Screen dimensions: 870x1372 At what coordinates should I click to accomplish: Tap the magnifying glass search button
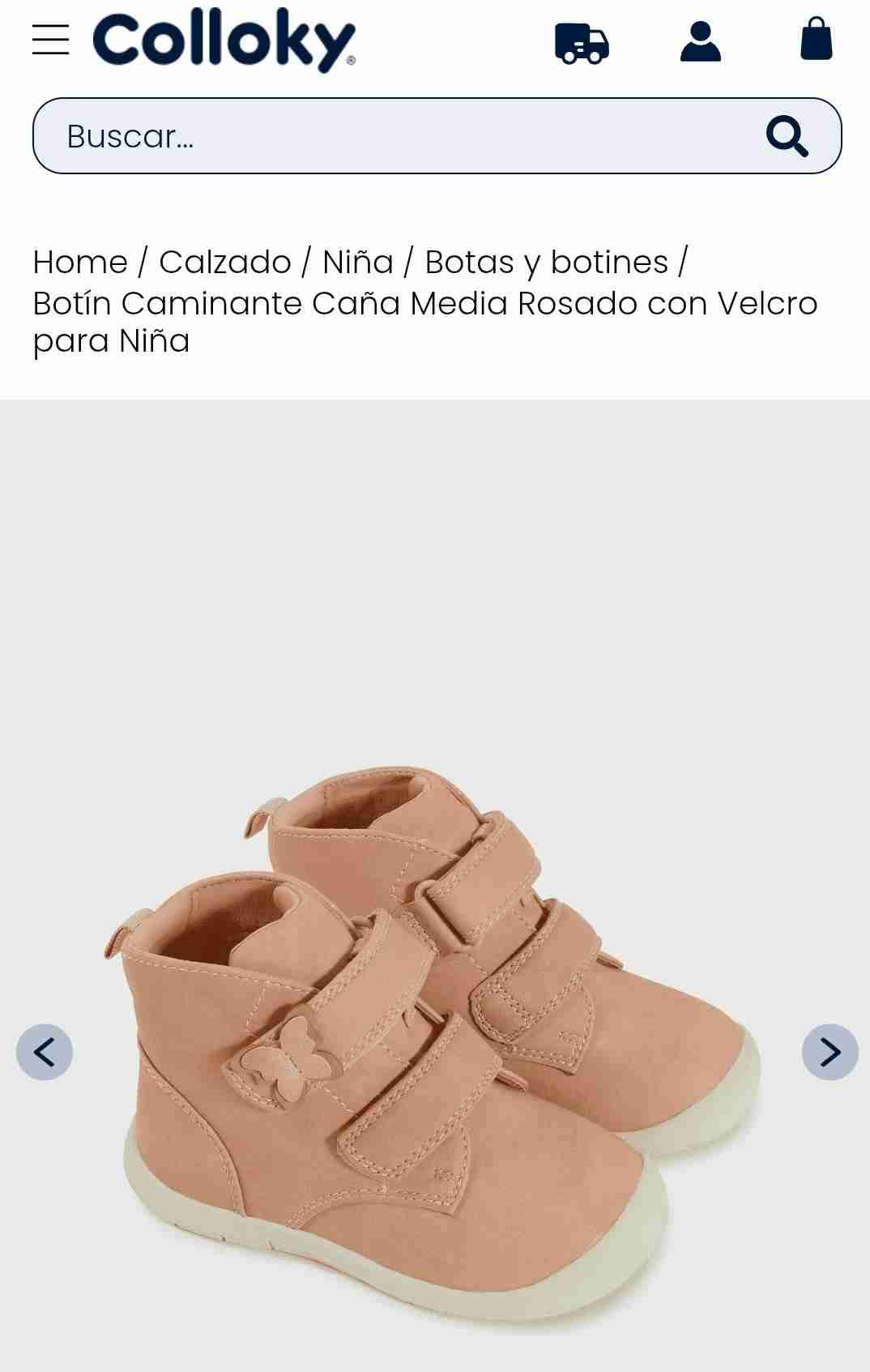point(787,136)
